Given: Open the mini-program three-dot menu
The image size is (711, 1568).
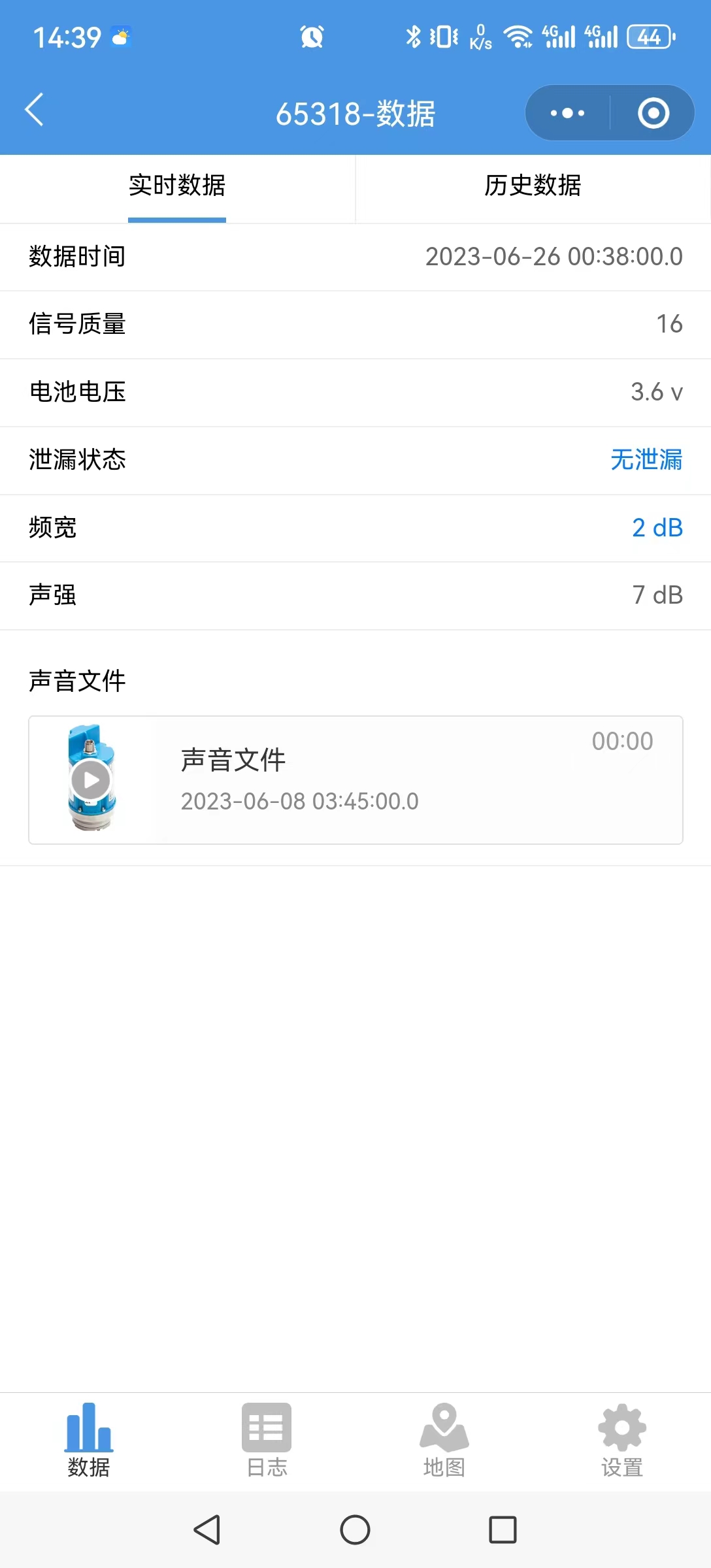Looking at the screenshot, I should [x=567, y=113].
